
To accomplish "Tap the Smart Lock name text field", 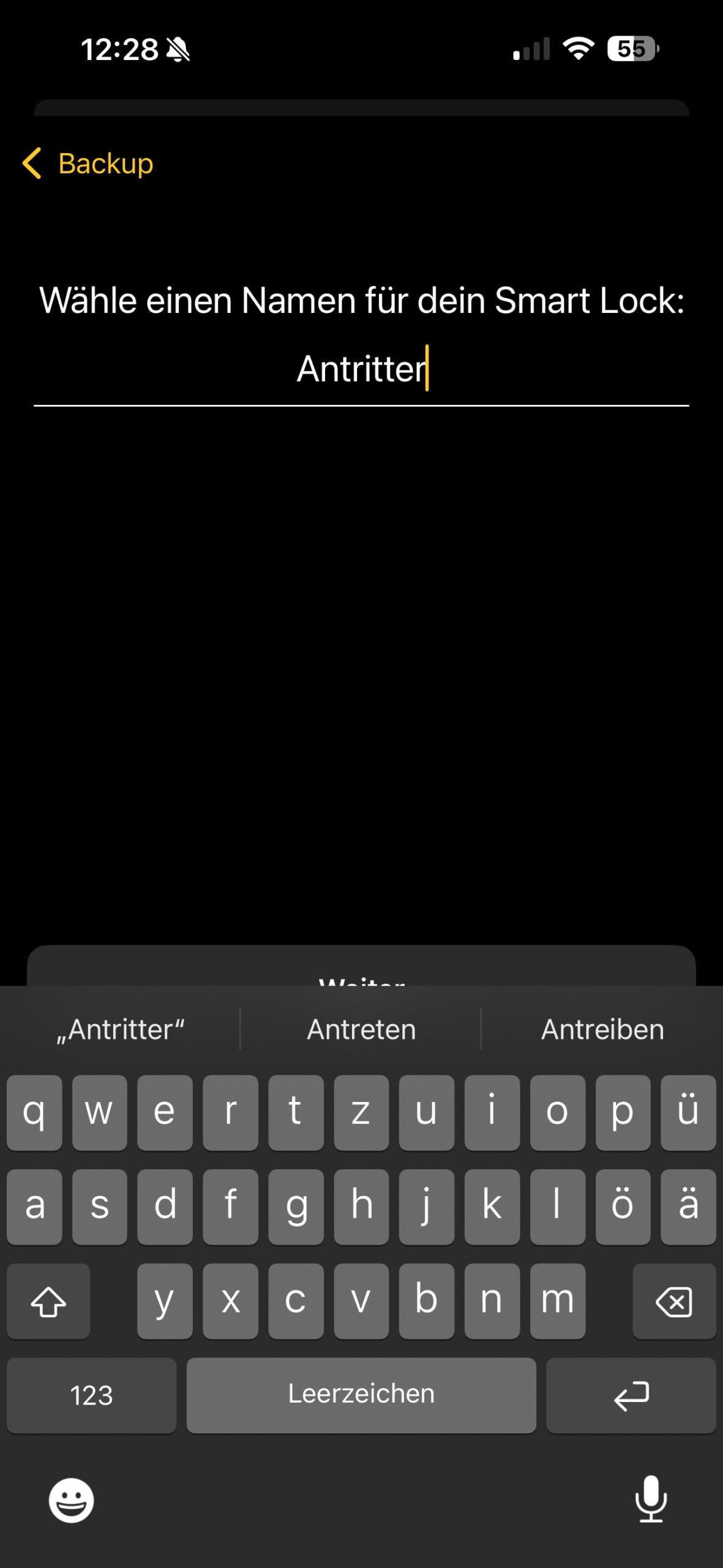I will [361, 369].
